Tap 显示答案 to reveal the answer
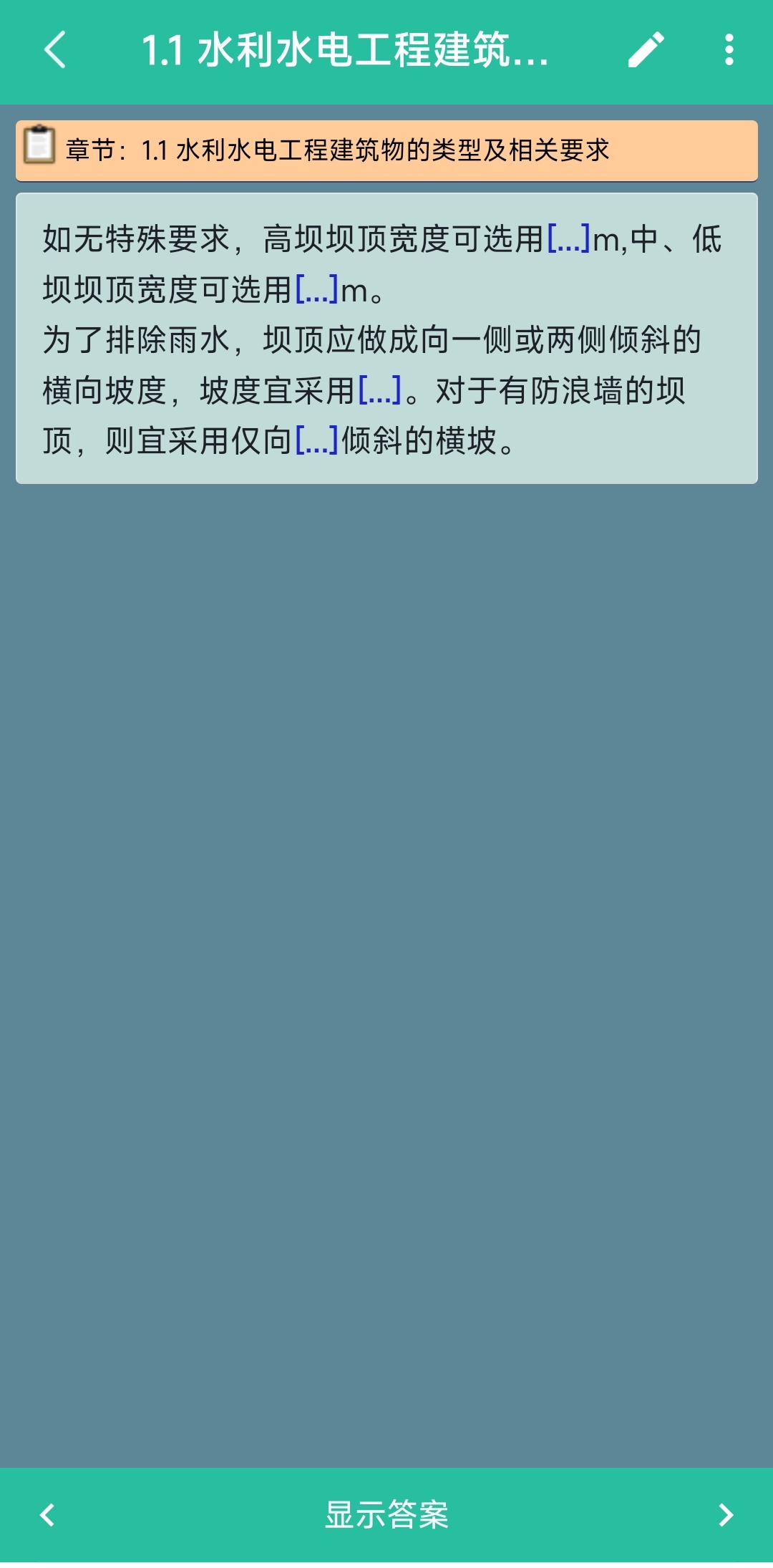This screenshot has height=1568, width=773. (386, 1514)
